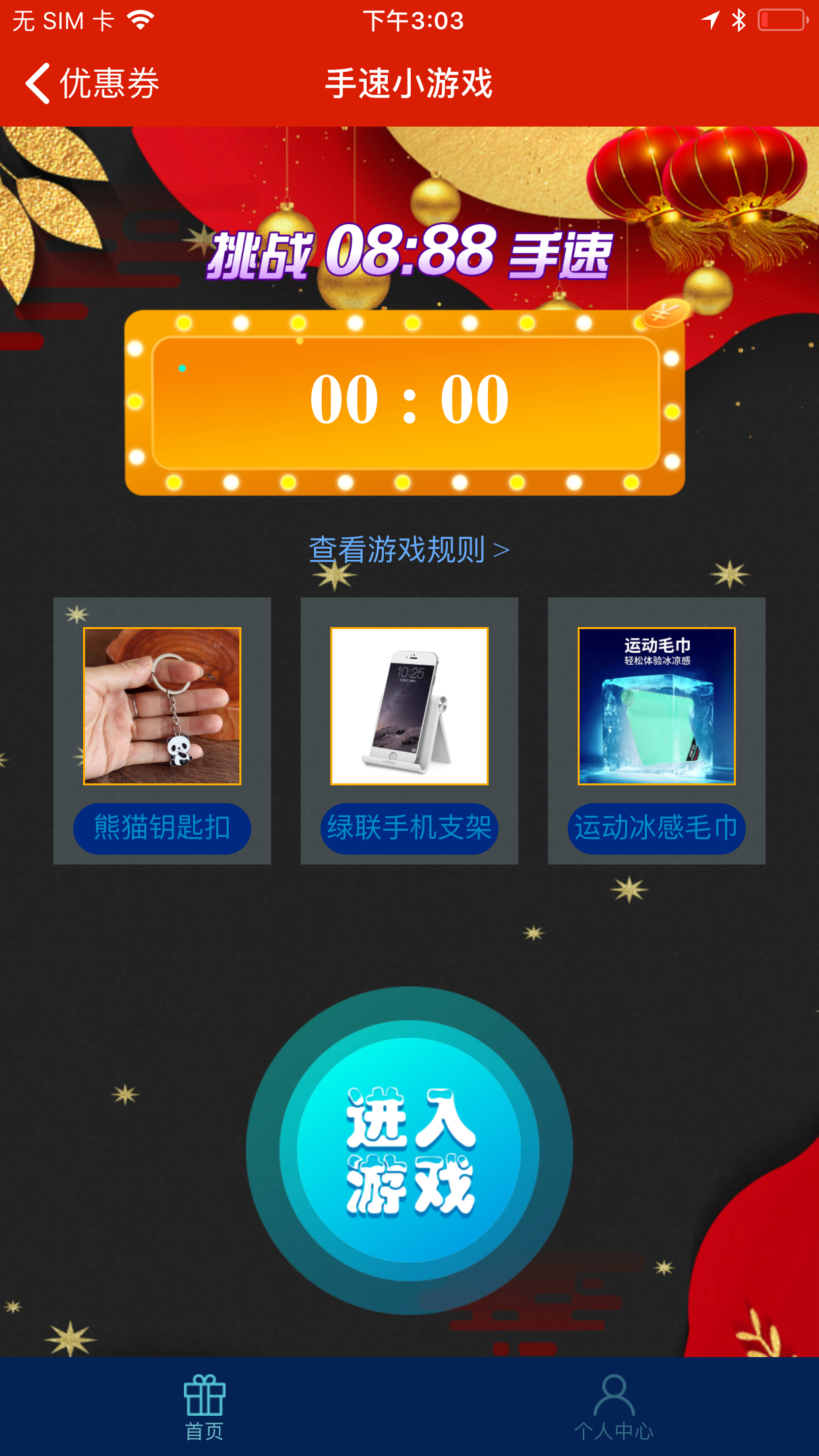
Task: Open the 绿联手机支架 prize card
Action: coord(409,731)
